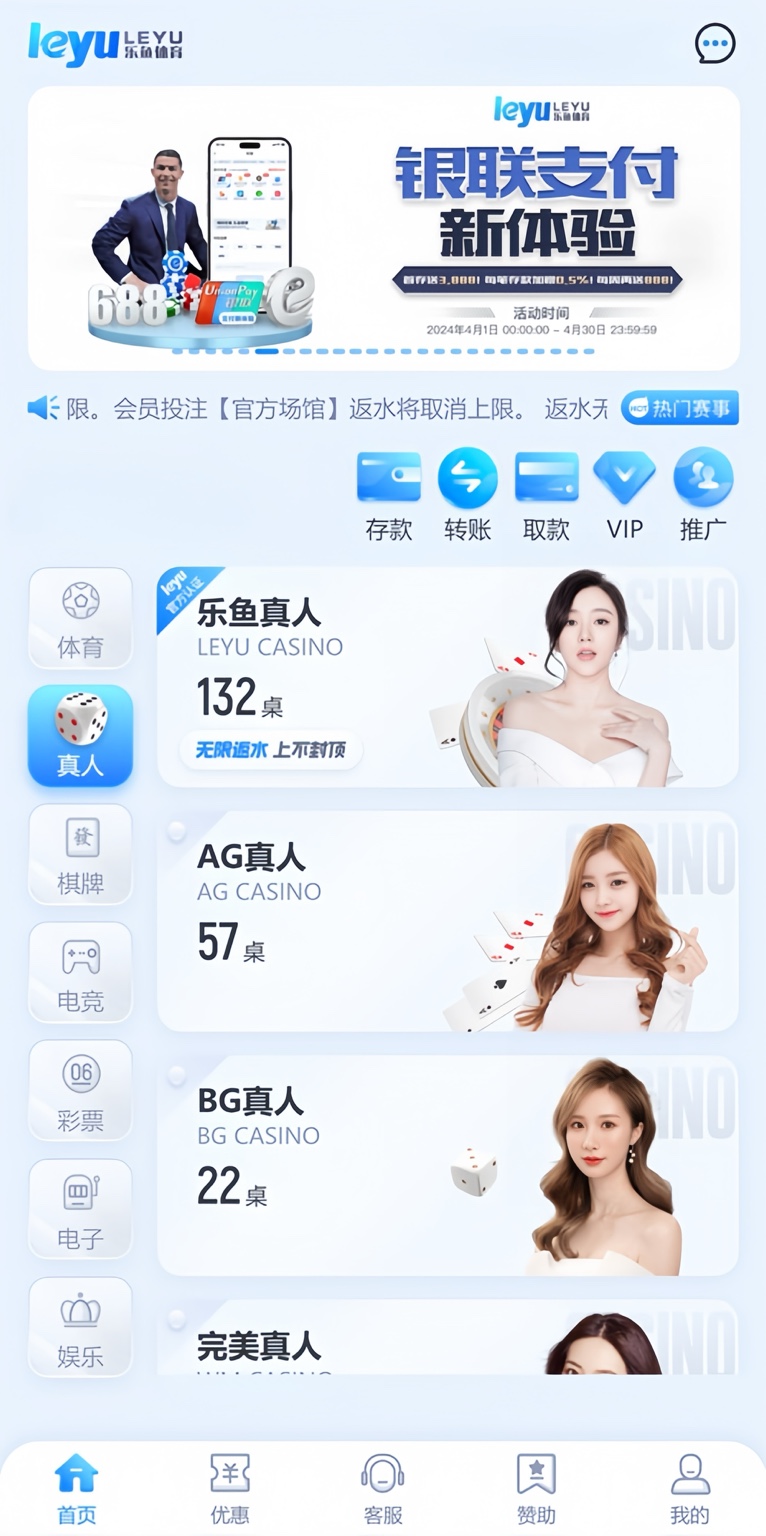Select the 电竞 category
766x1536 pixels.
(80, 973)
